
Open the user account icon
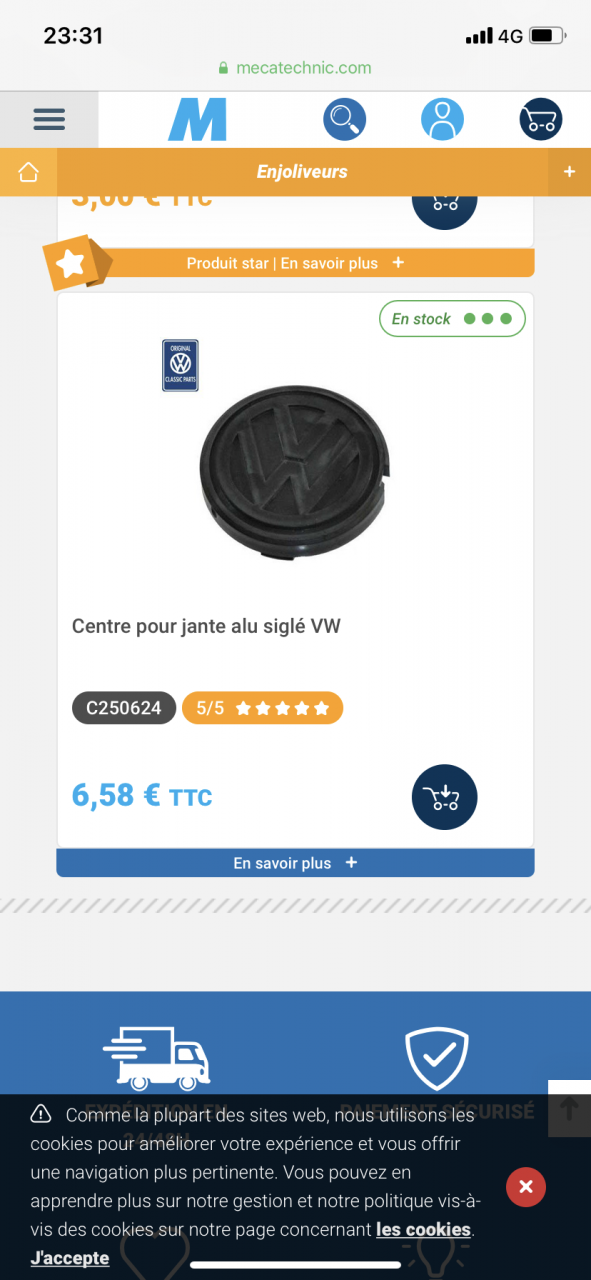(x=442, y=120)
